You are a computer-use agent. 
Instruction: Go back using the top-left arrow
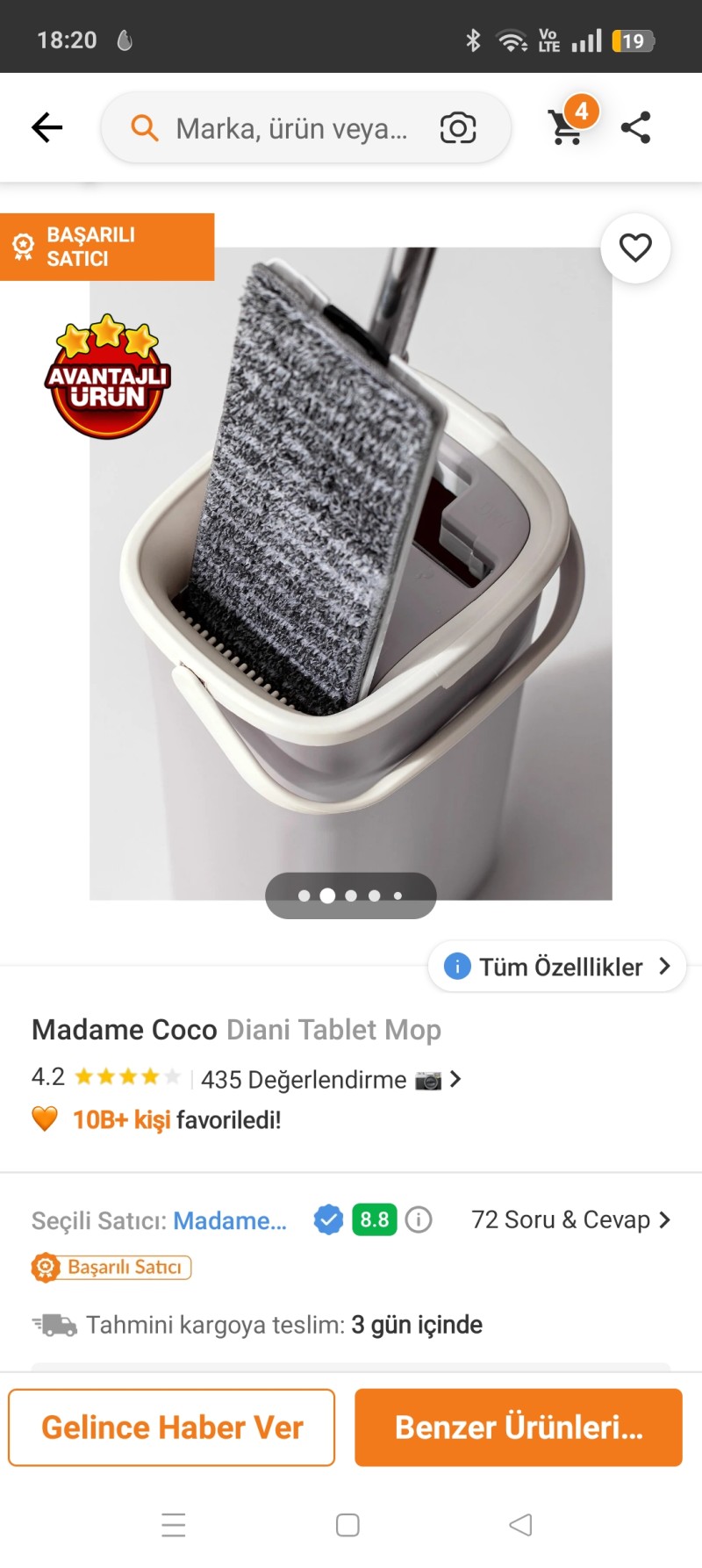pos(47,127)
